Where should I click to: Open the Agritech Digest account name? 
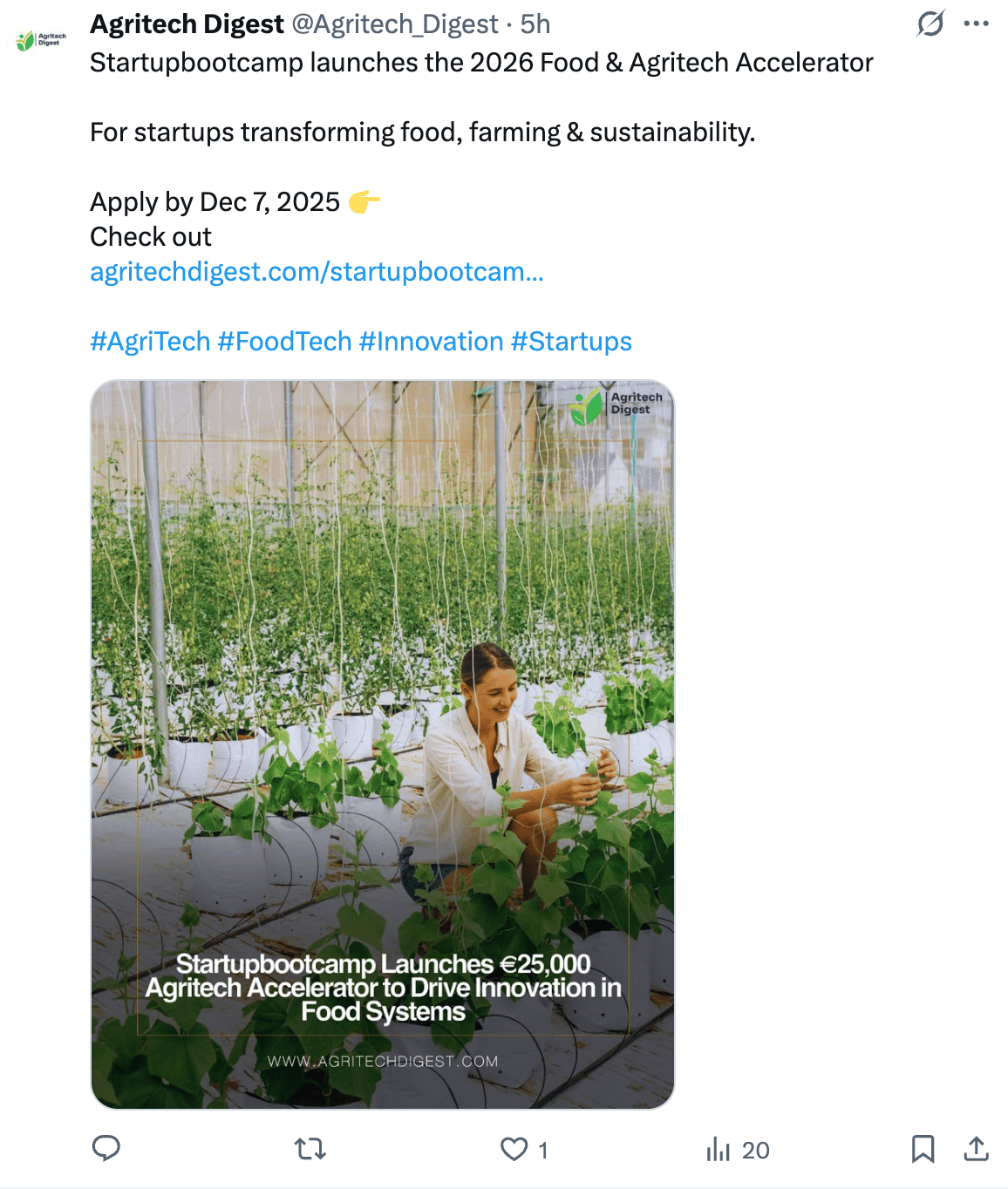[187, 24]
